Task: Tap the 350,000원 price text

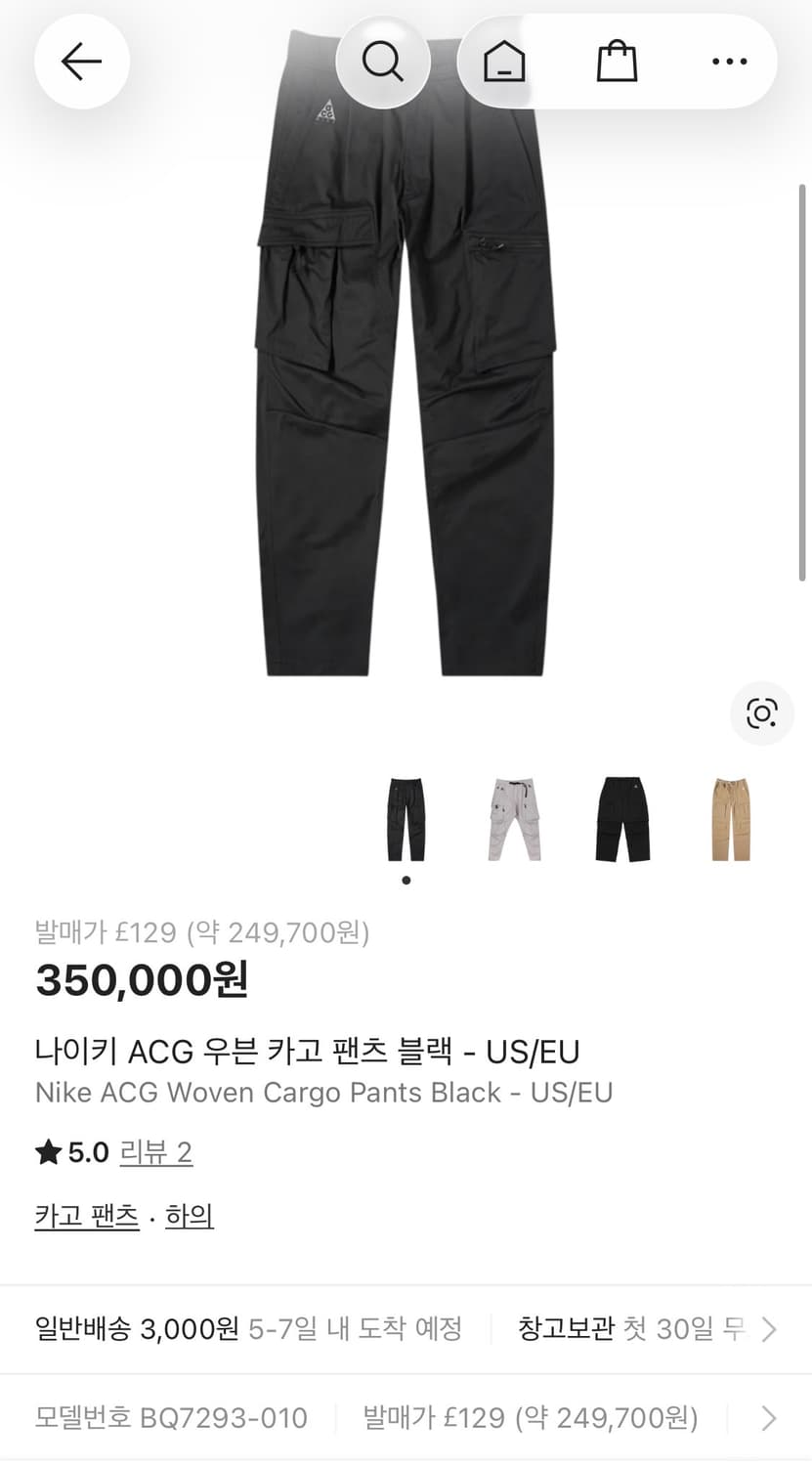Action: (143, 980)
